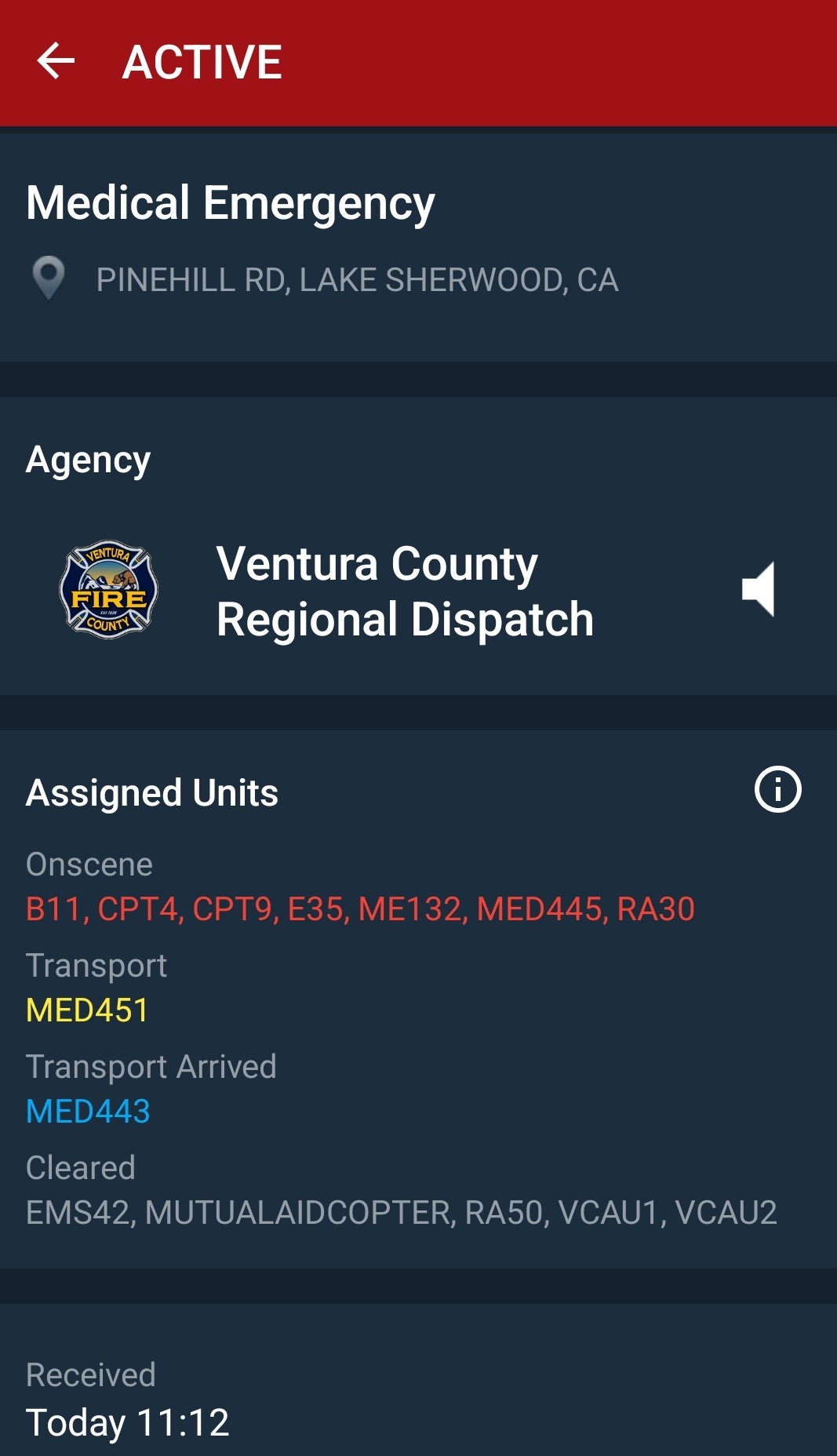Go back from the Active incident screen
Viewport: 837px width, 1456px height.
(x=56, y=62)
